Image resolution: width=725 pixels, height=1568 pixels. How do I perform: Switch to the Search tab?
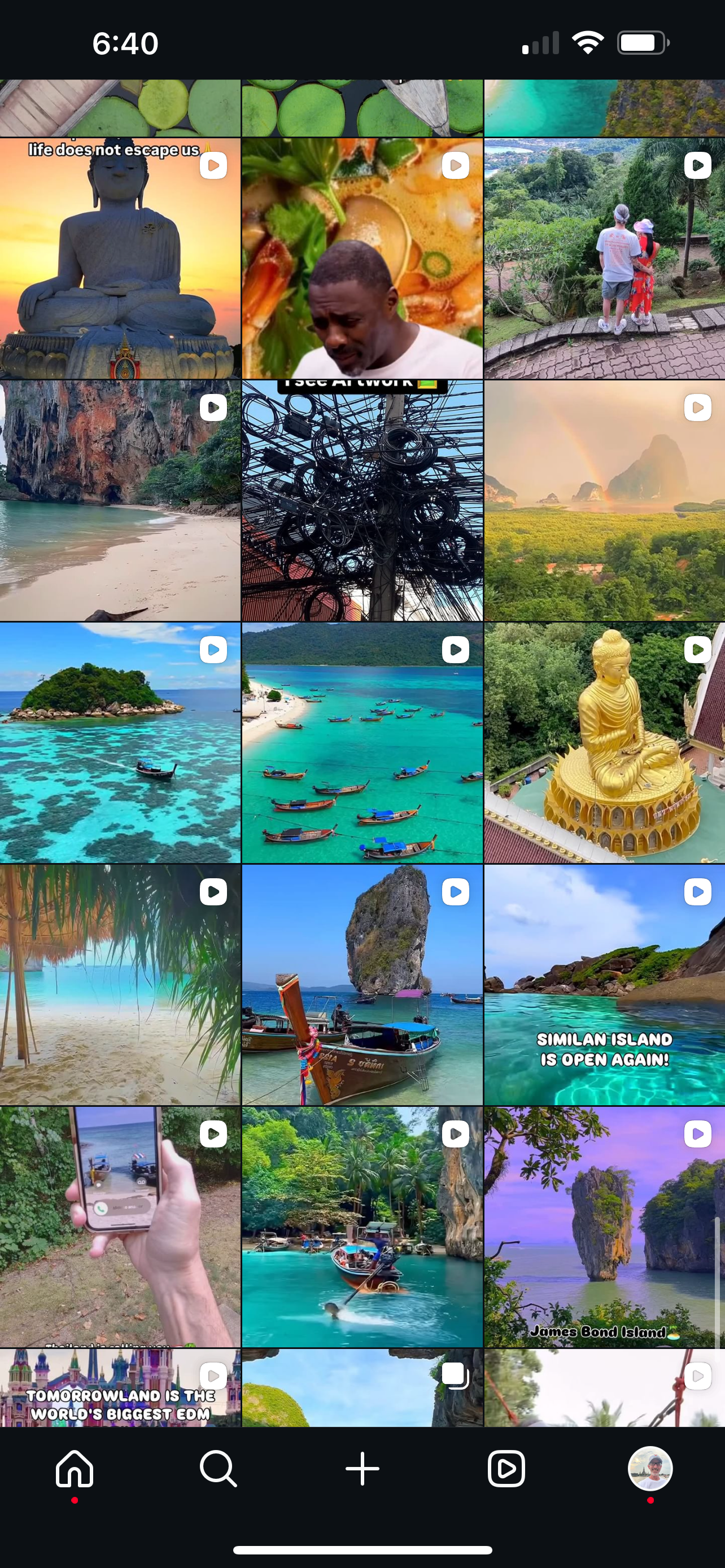click(x=218, y=1468)
